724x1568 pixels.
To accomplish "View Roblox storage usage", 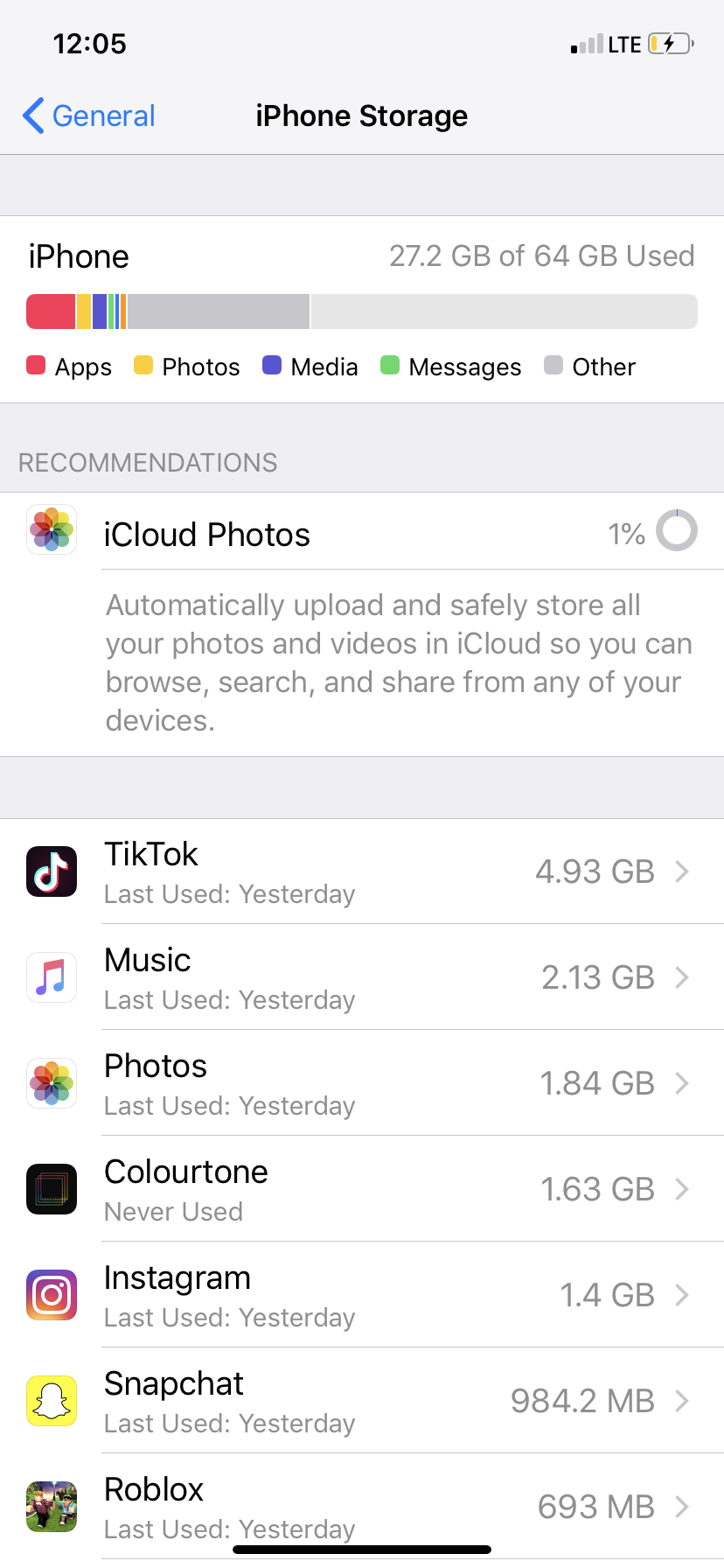I will 362,1505.
